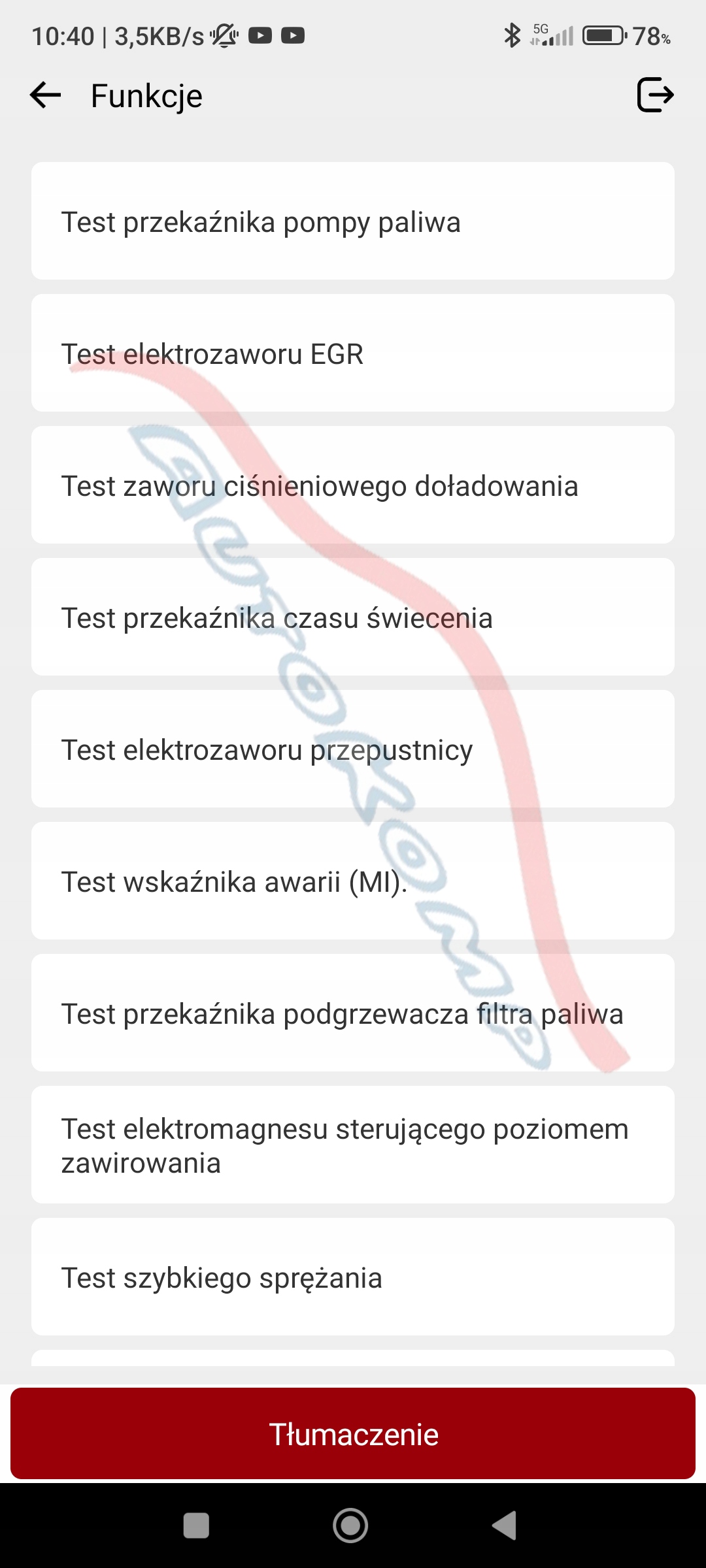This screenshot has width=706, height=1568.
Task: Choose Test przekaźnika czasu świecenia
Action: (x=353, y=617)
